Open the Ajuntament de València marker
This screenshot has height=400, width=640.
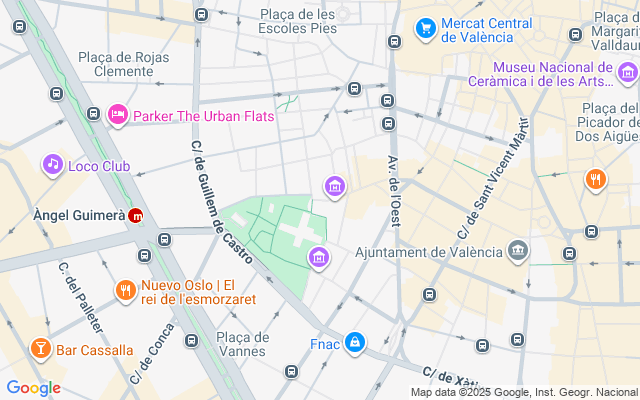(x=519, y=250)
